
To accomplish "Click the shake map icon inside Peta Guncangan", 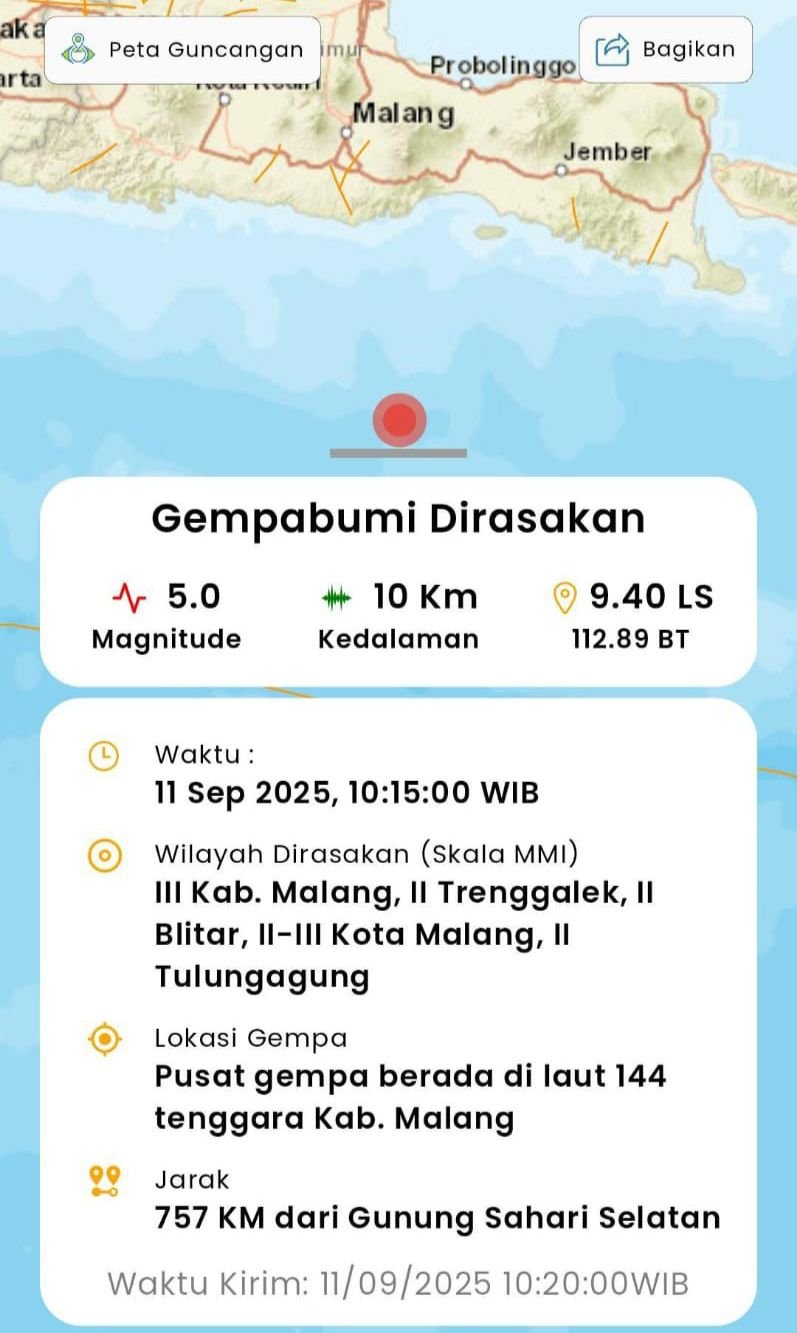I will point(79,48).
